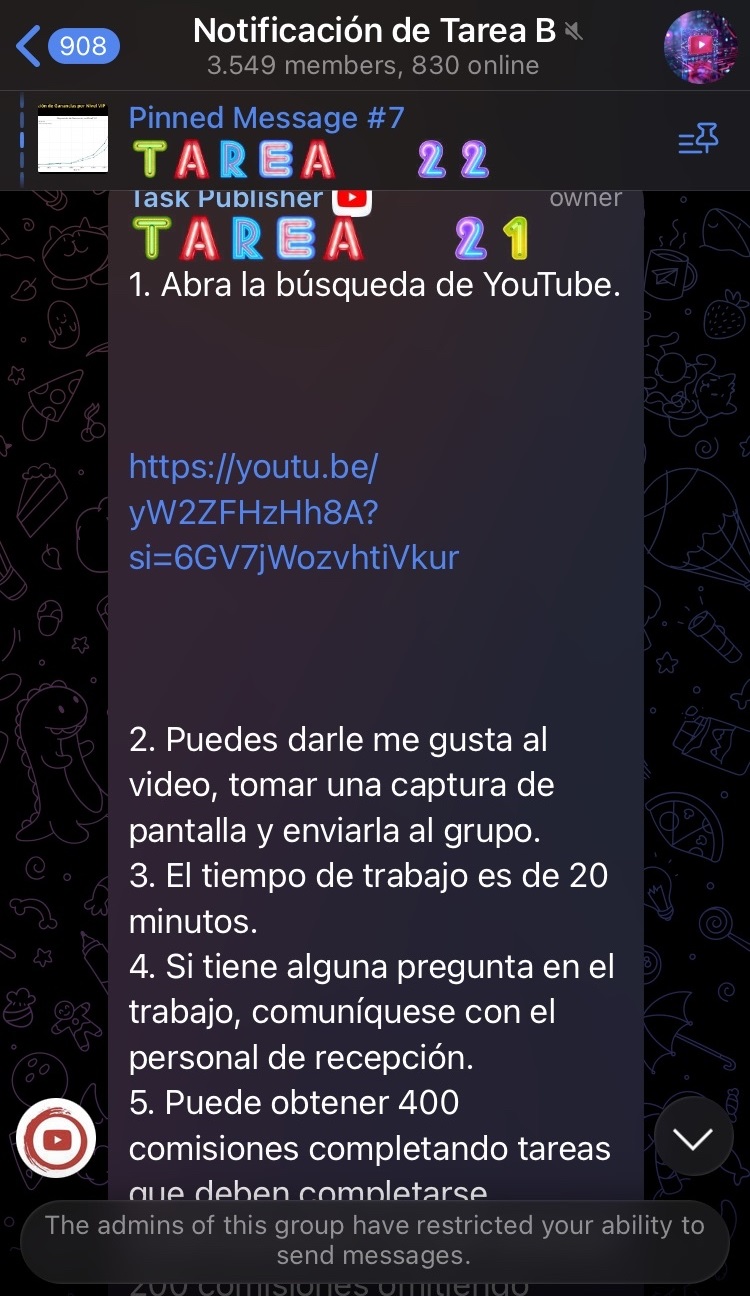The height and width of the screenshot is (1296, 750).
Task: Tap the Task Publisher avatar
Action: 56,1138
